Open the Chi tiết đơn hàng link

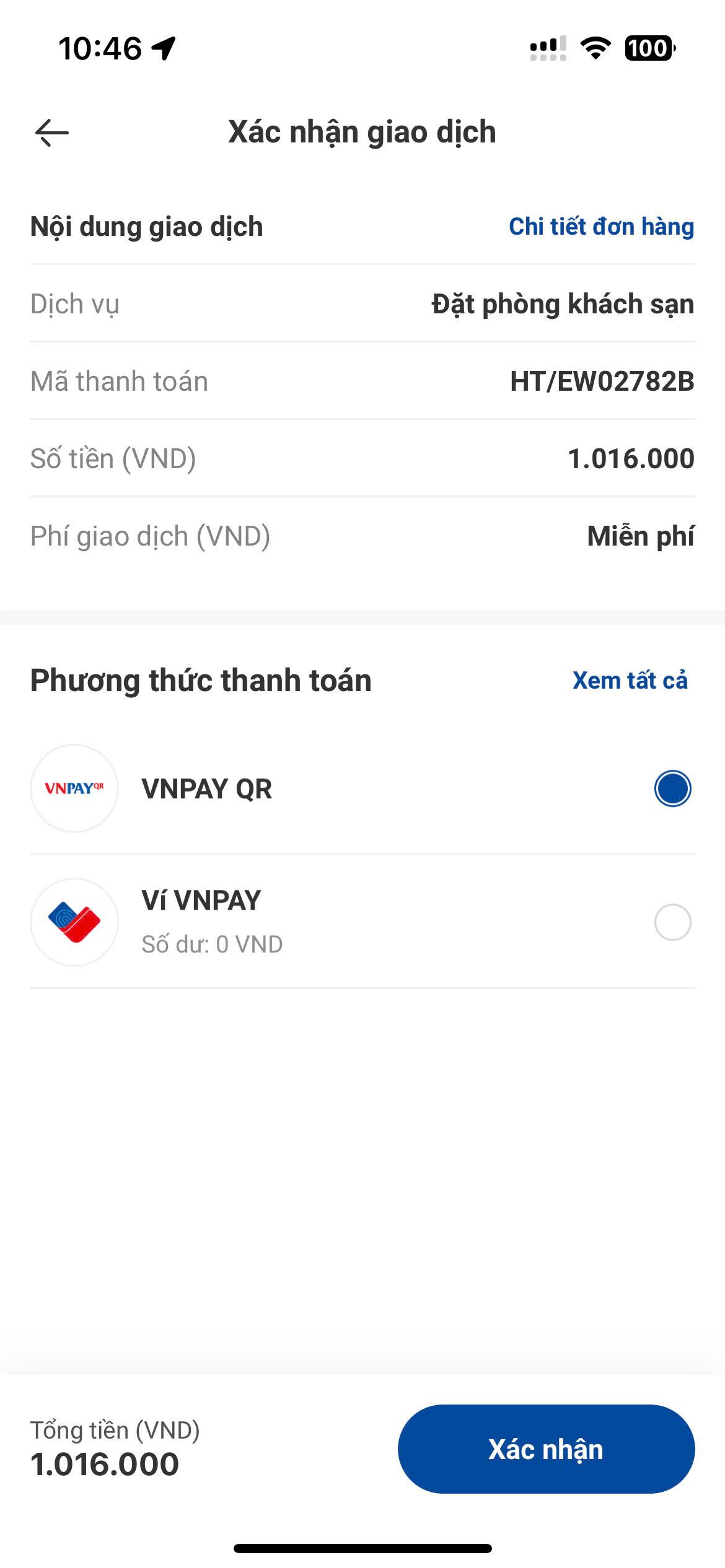[x=601, y=227]
